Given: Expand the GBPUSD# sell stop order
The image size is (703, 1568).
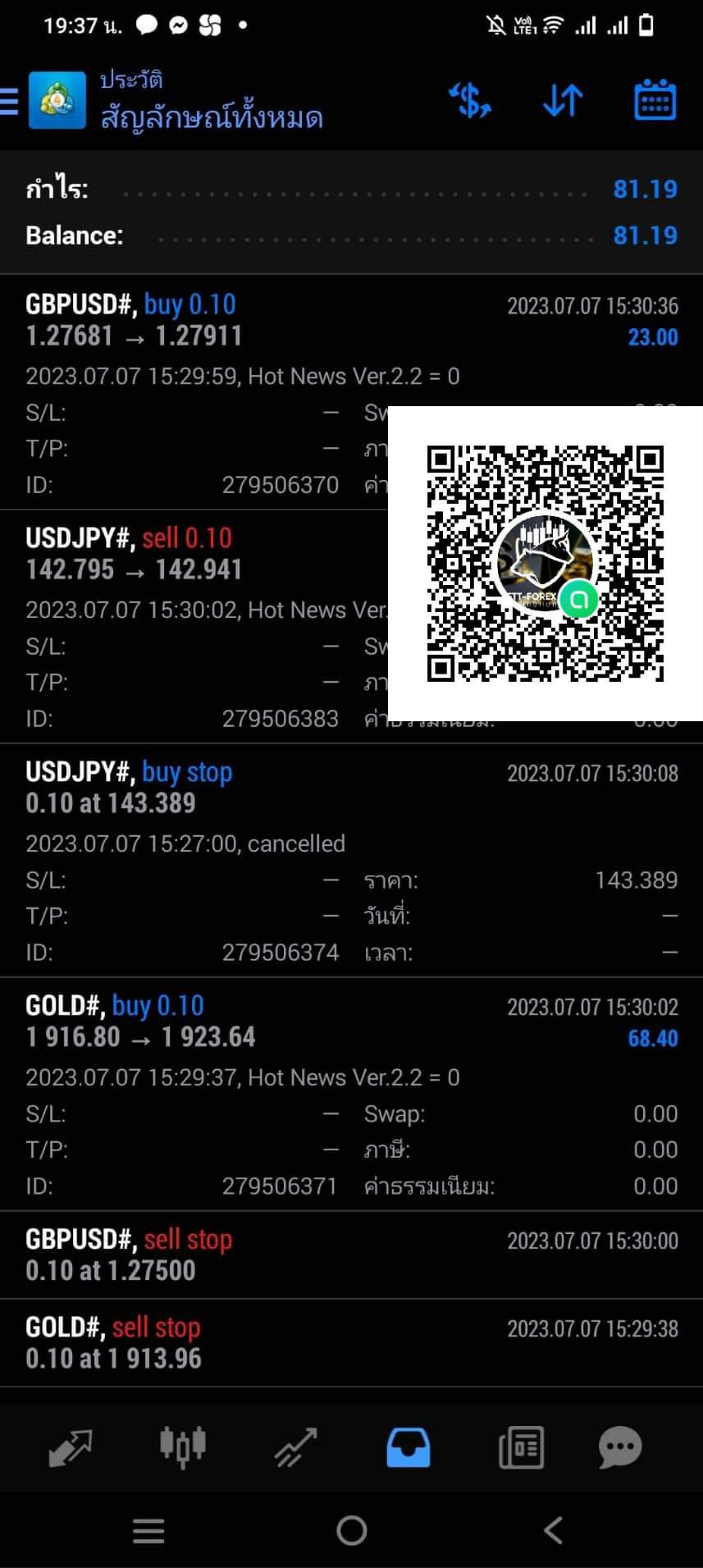Looking at the screenshot, I should click(351, 1255).
